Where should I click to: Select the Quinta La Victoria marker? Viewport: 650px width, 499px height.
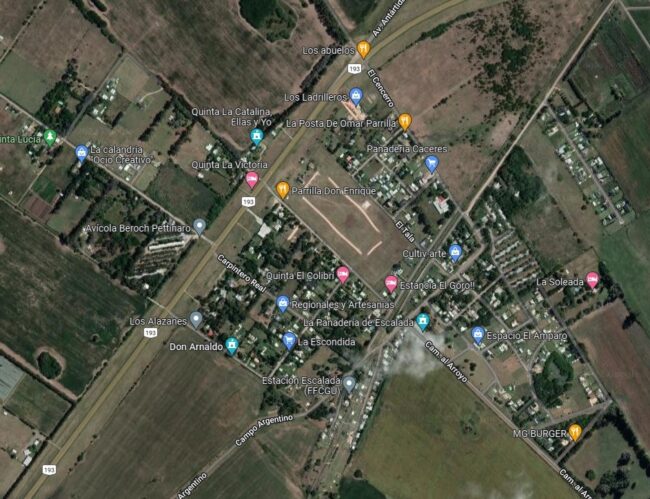252,179
